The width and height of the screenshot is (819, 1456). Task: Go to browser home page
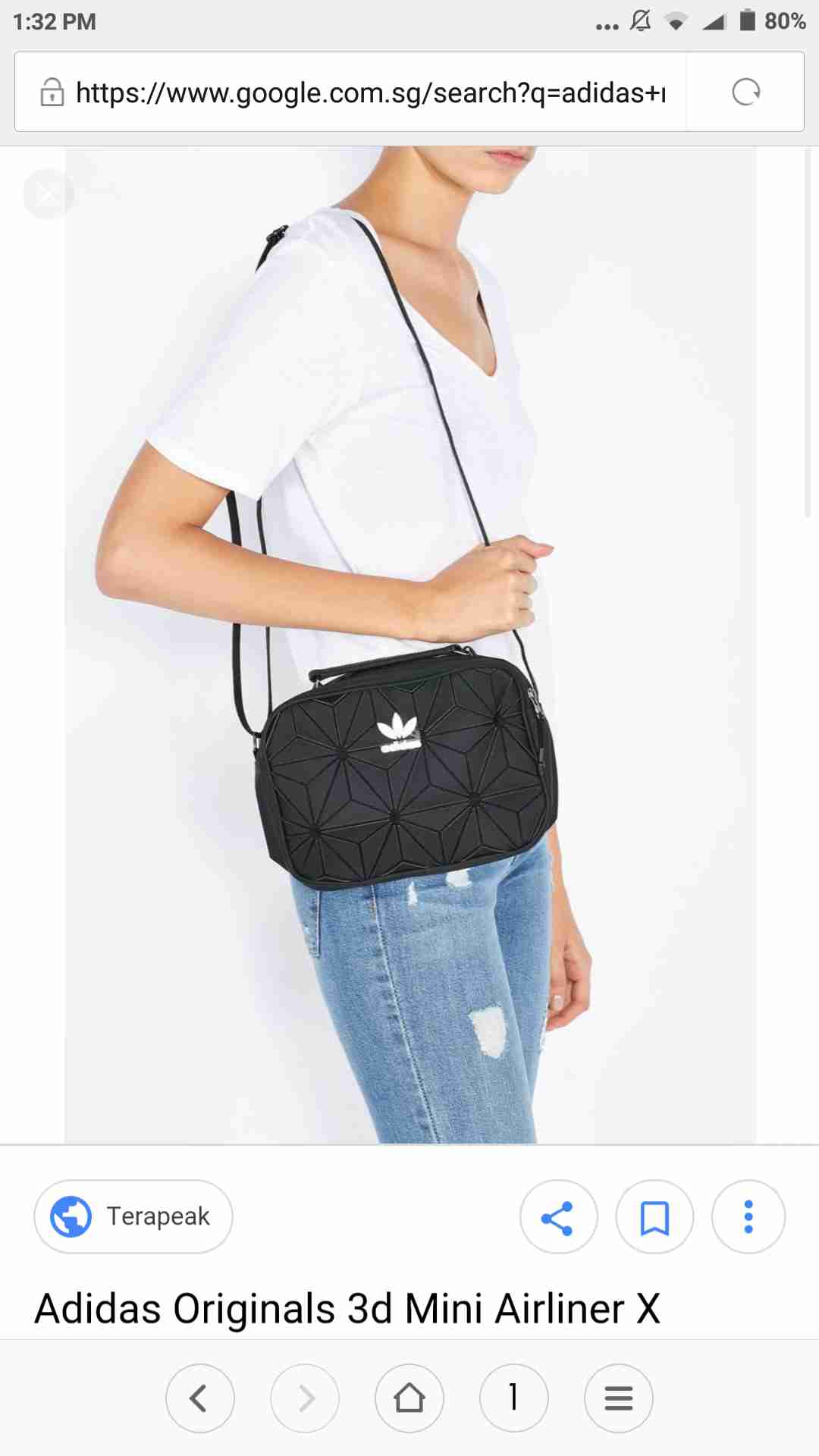point(409,1398)
